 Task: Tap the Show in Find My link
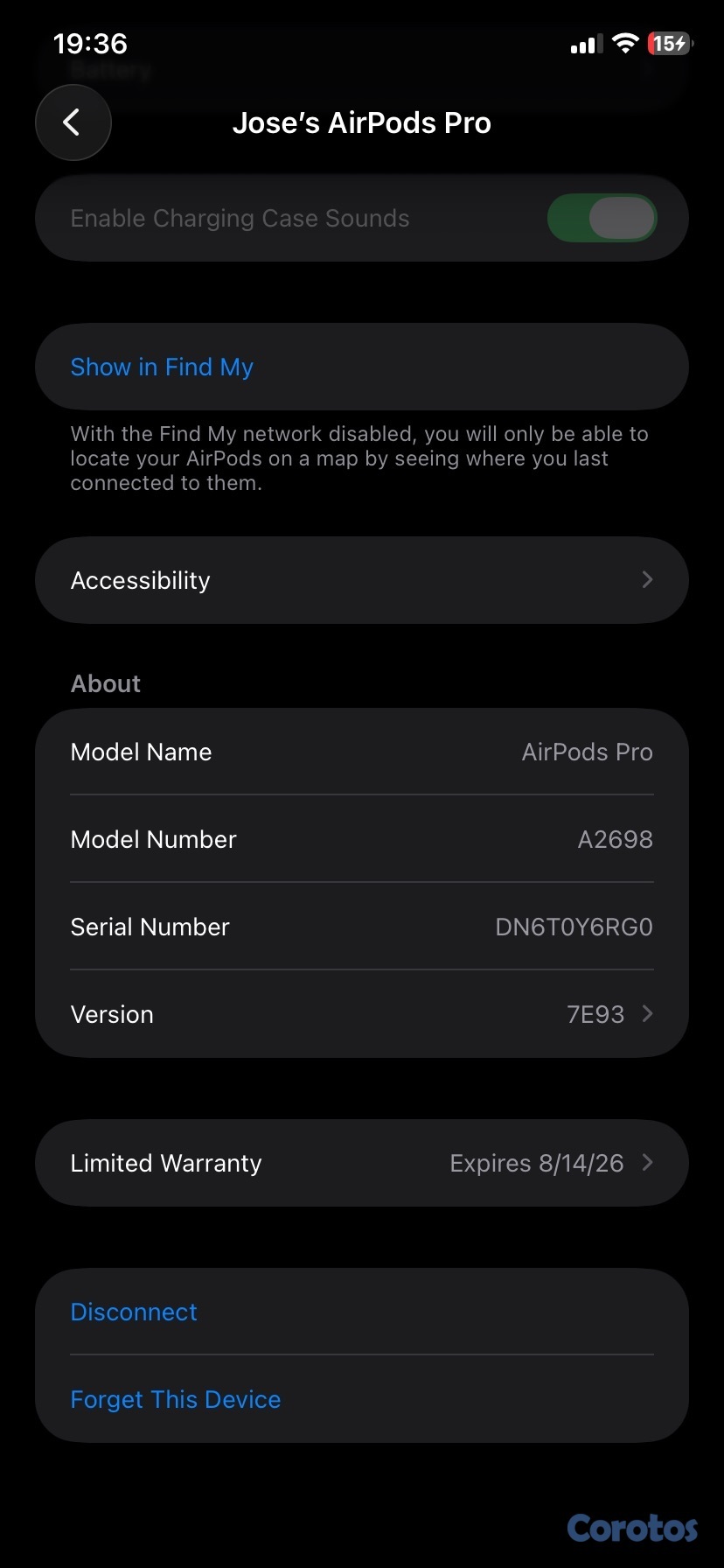pos(162,367)
